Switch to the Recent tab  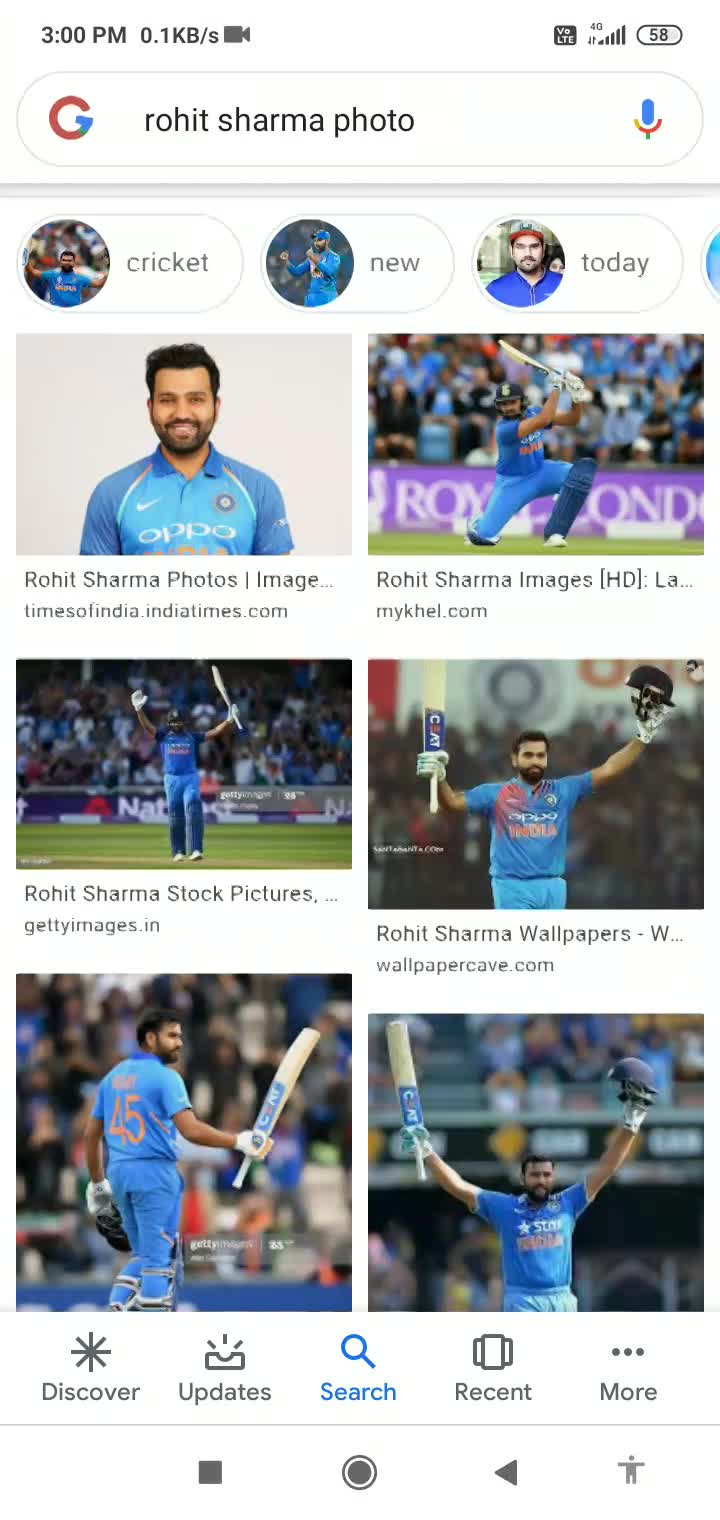(x=492, y=1369)
